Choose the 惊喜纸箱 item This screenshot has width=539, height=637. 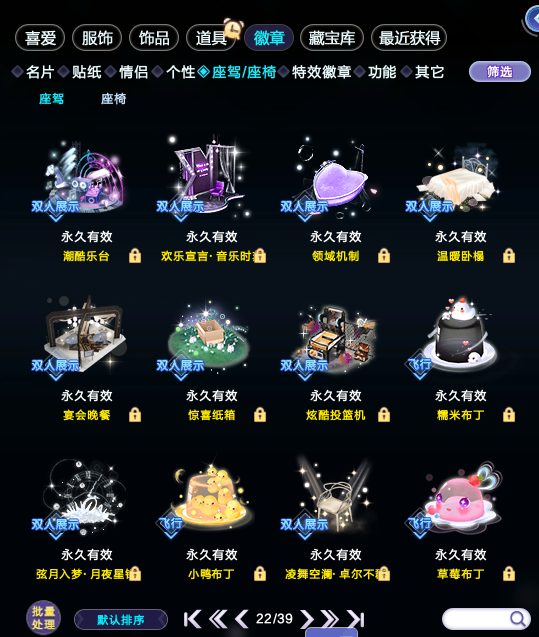tap(211, 337)
